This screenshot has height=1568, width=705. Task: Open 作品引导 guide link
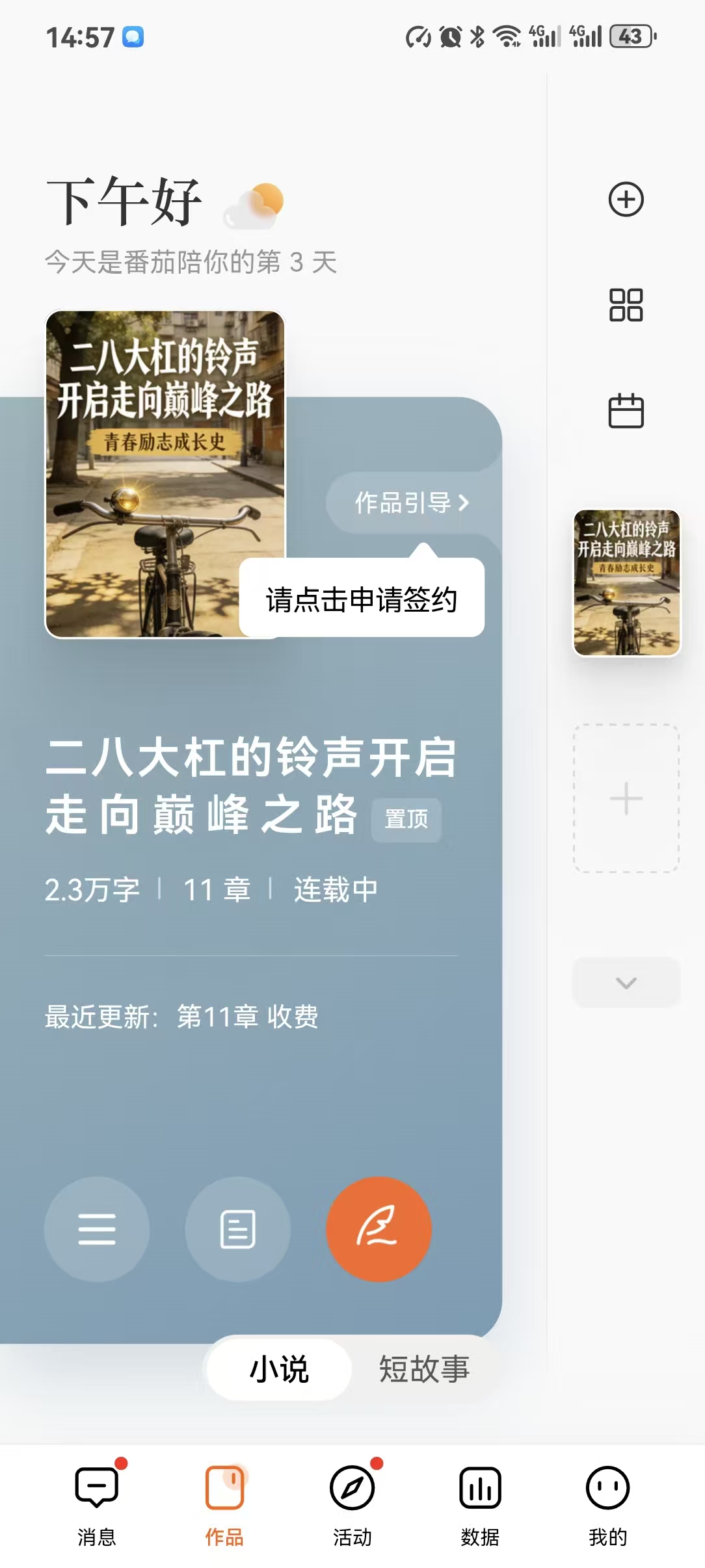(x=411, y=503)
